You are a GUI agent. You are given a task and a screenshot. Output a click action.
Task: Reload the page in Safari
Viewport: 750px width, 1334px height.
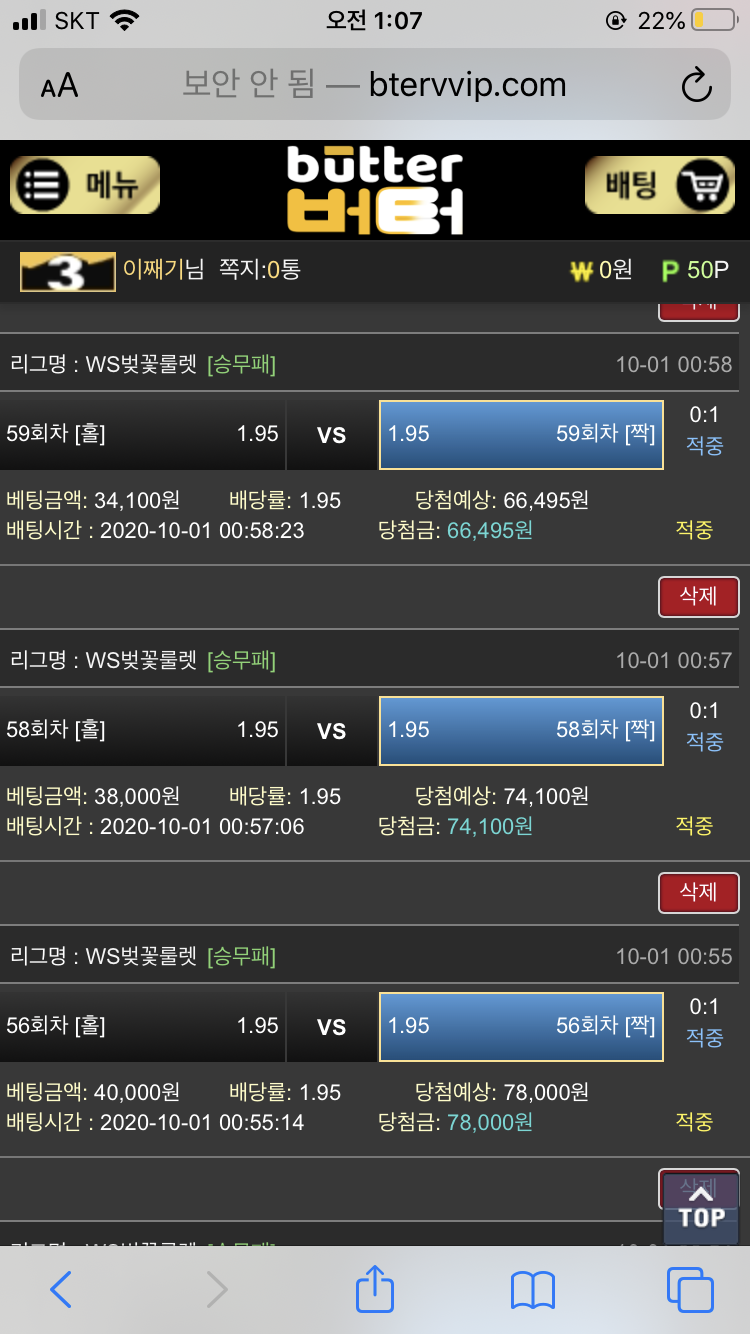pyautogui.click(x=696, y=86)
